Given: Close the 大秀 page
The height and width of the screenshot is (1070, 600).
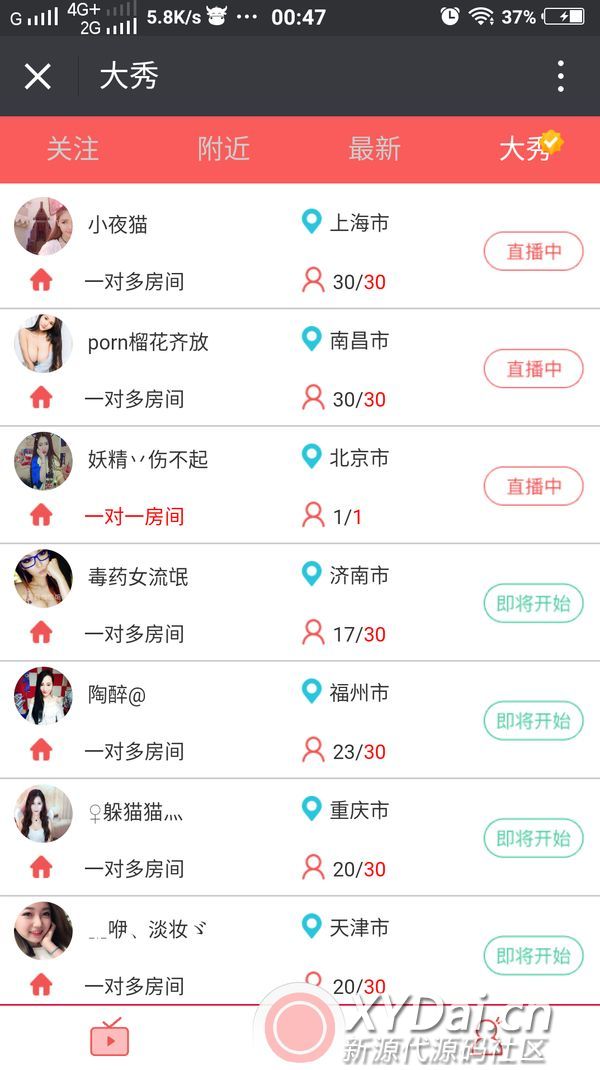Looking at the screenshot, I should (x=38, y=76).
